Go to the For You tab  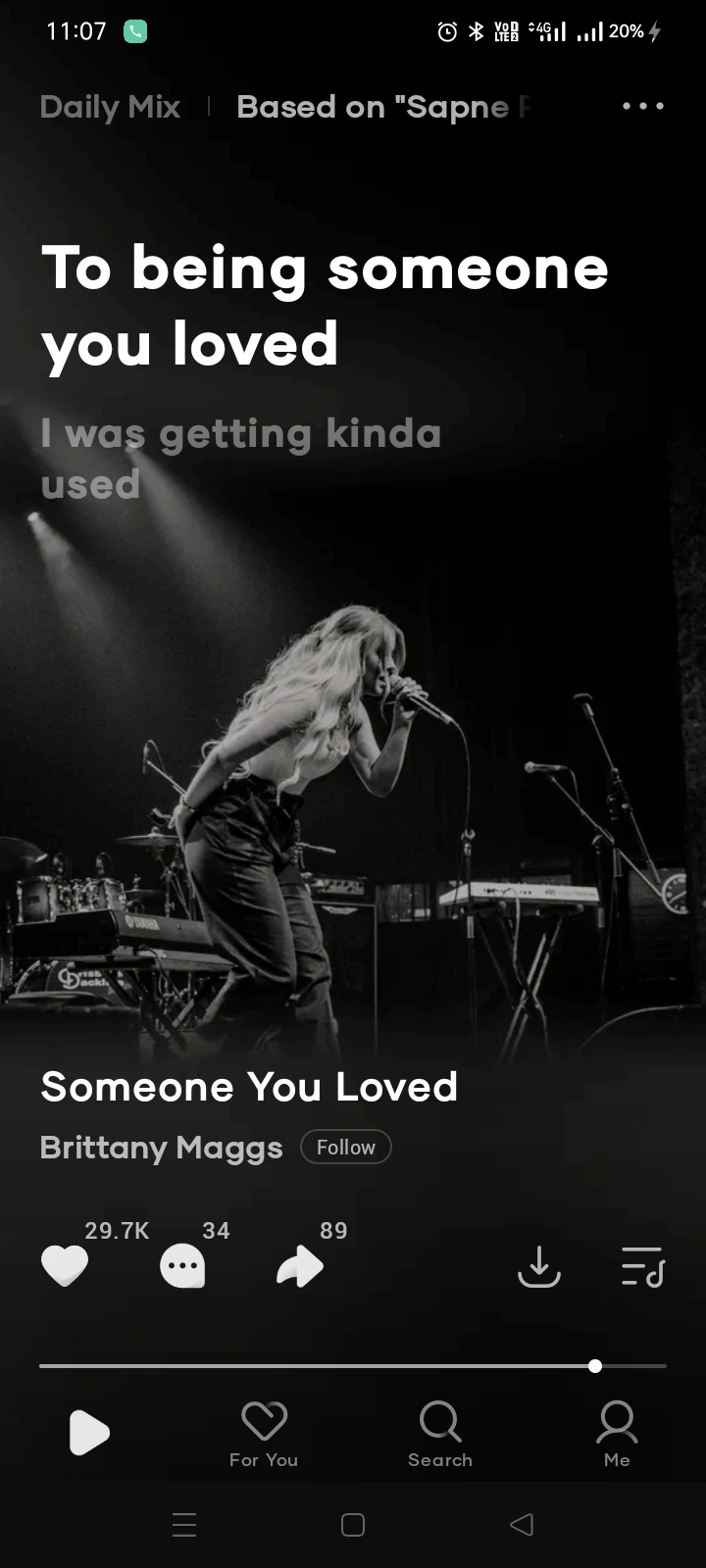point(264,1434)
